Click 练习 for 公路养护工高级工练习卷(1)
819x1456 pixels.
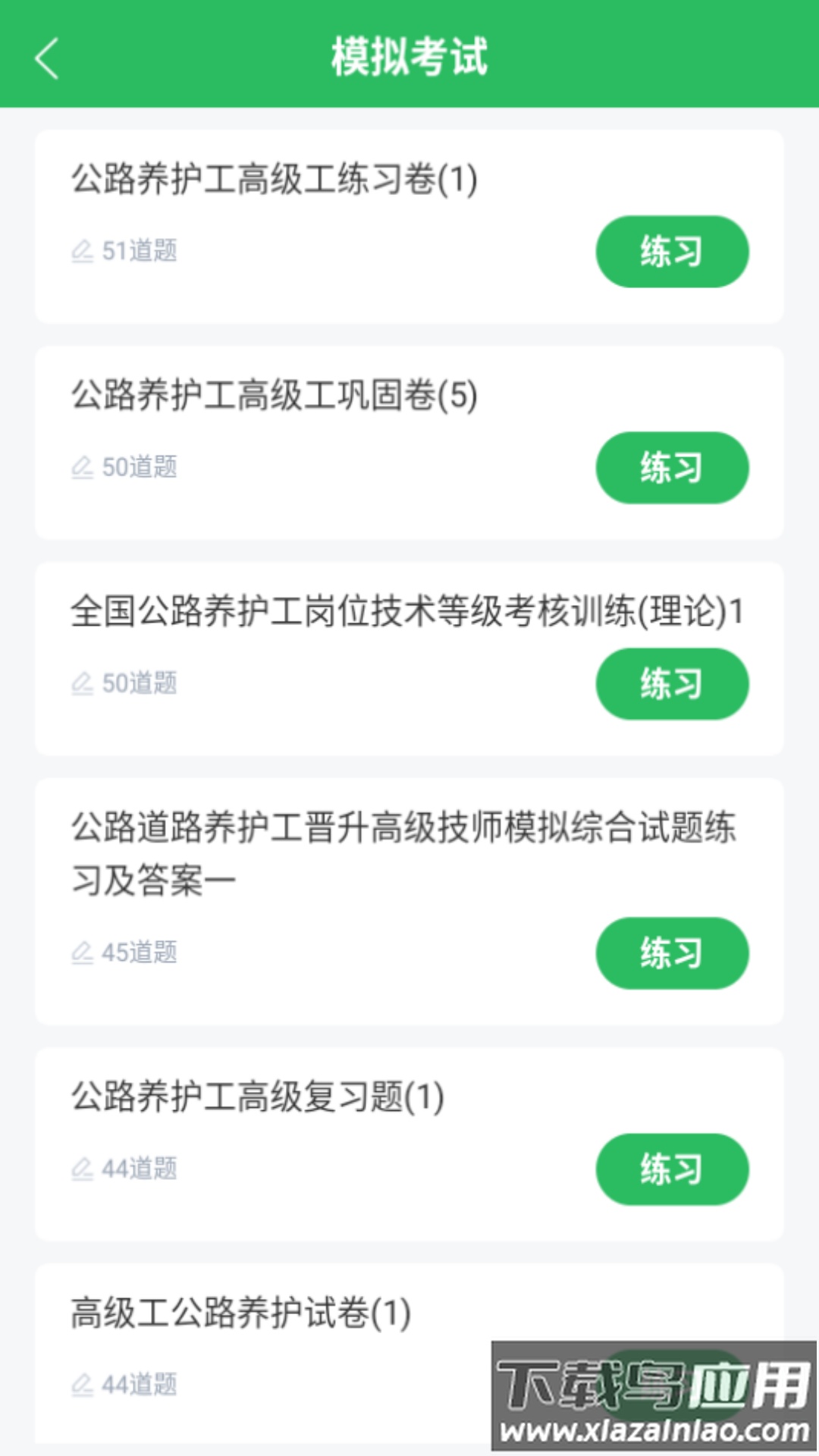coord(671,251)
